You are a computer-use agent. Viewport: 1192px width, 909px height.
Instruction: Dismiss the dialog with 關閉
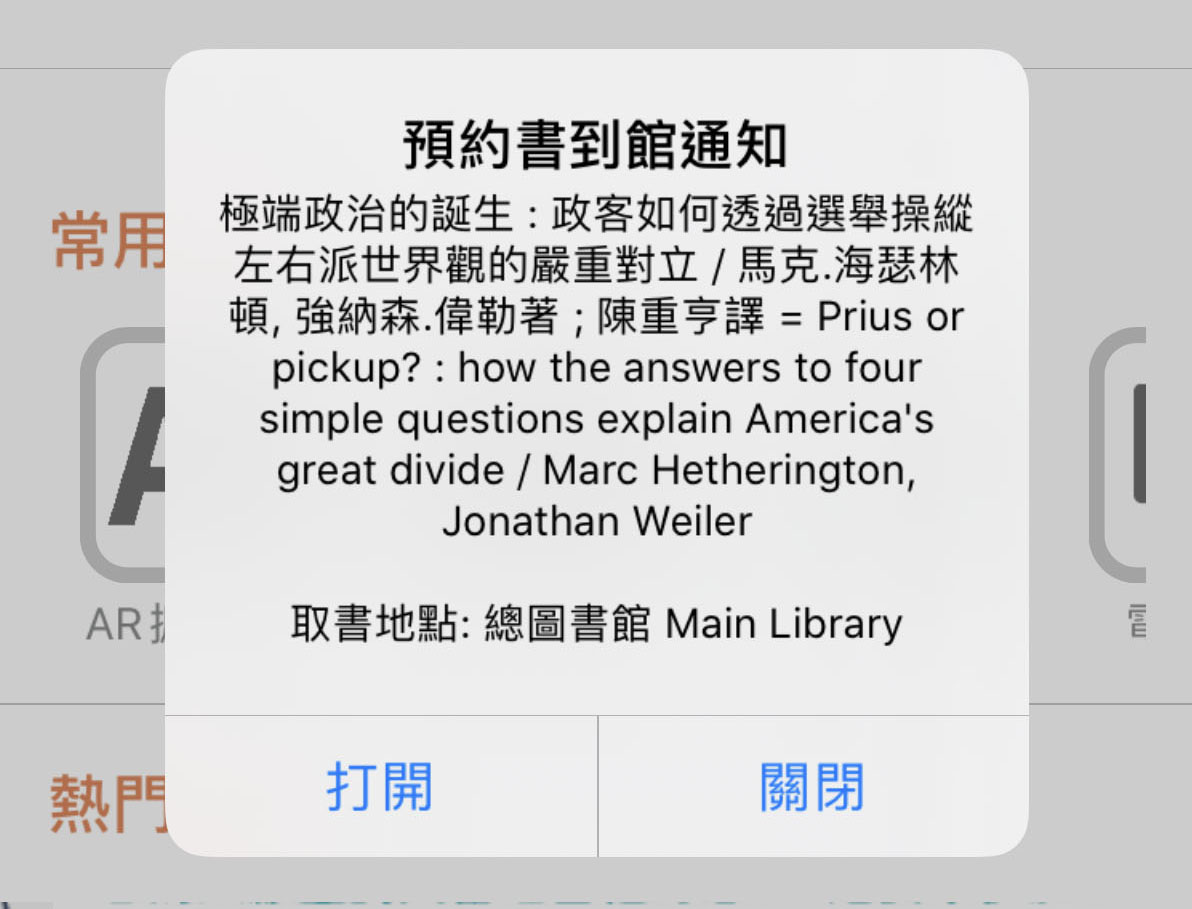812,787
